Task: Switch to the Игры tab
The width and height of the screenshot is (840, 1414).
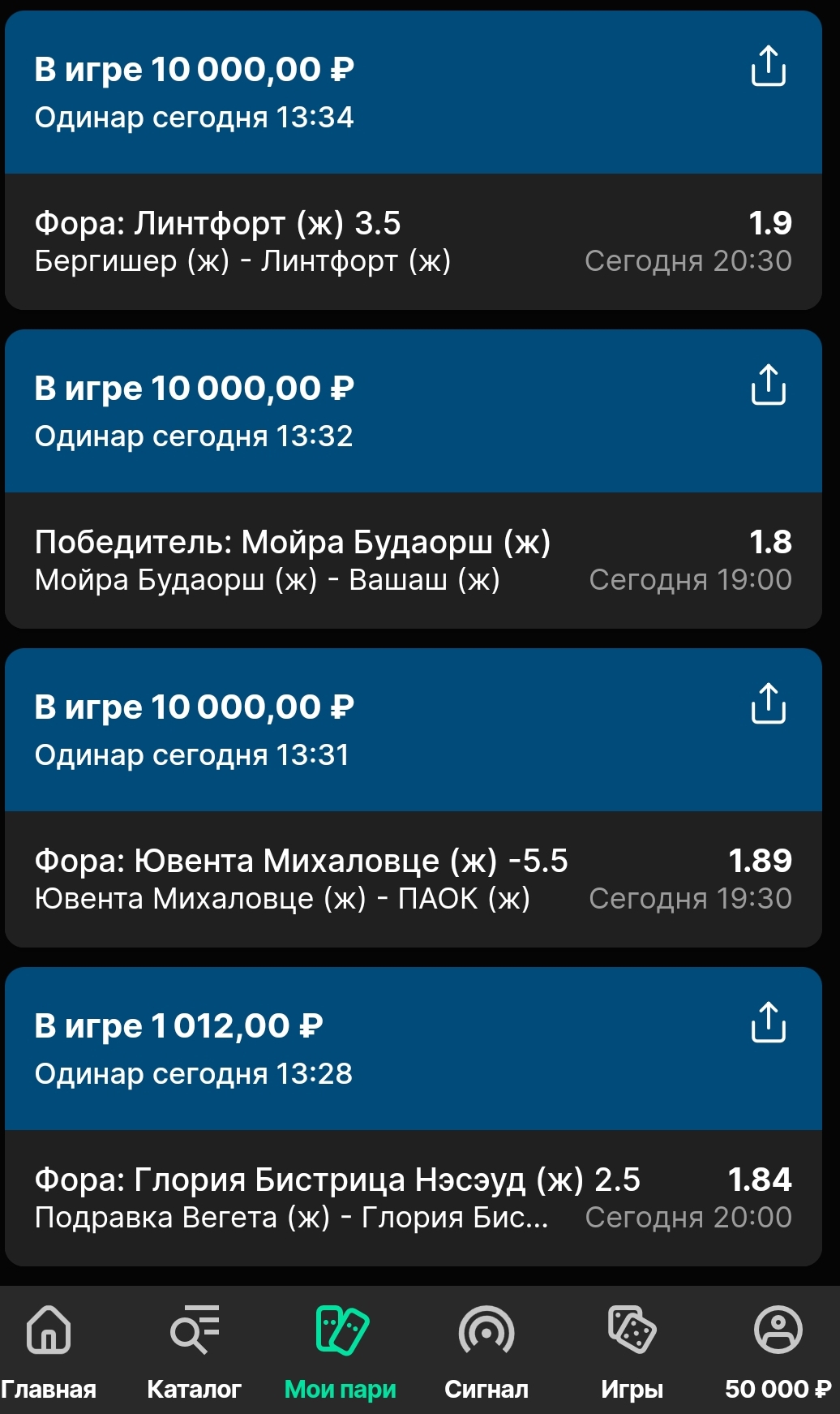Action: click(x=632, y=1352)
